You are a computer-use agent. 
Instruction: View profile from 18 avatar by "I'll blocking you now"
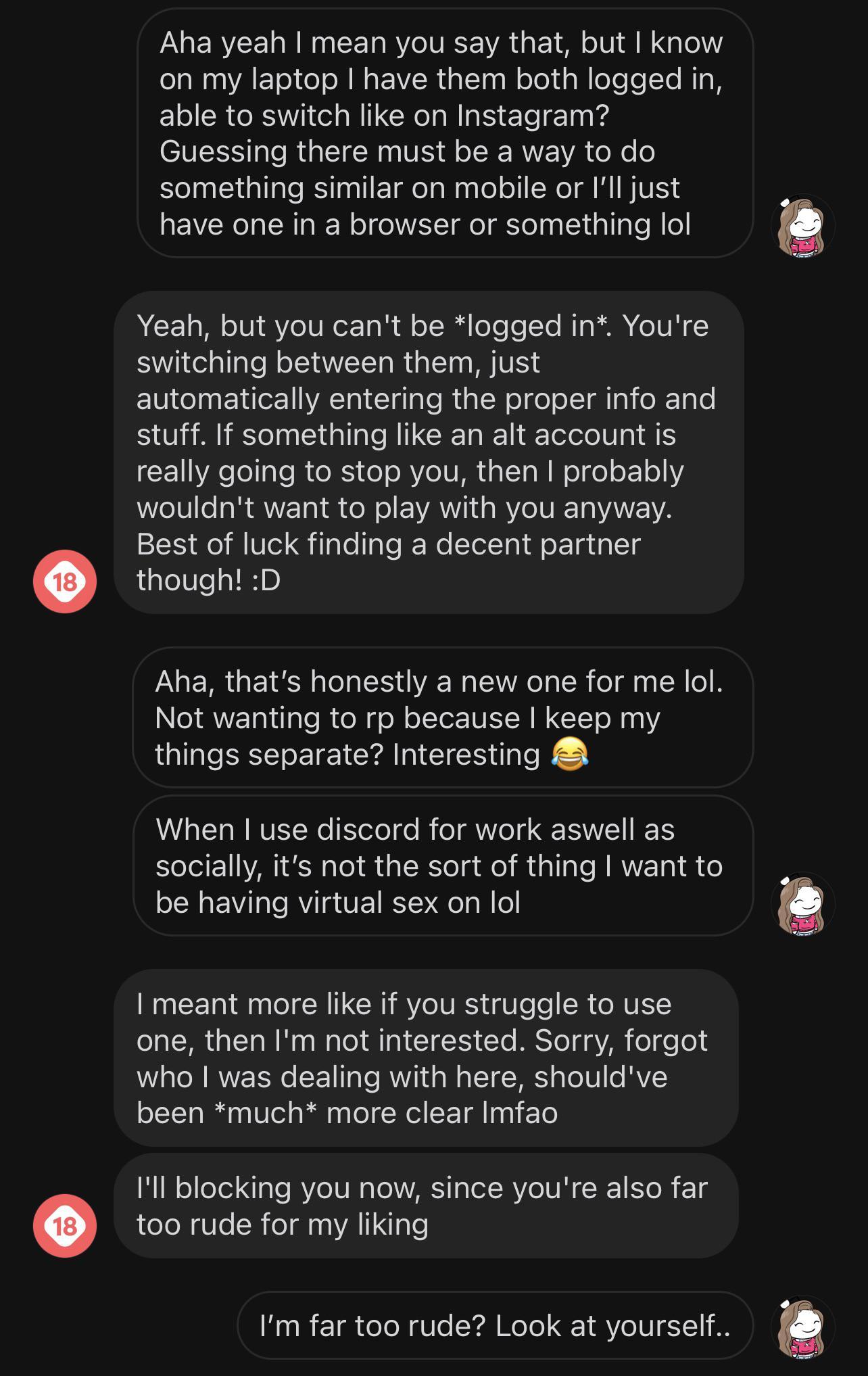(x=65, y=1226)
